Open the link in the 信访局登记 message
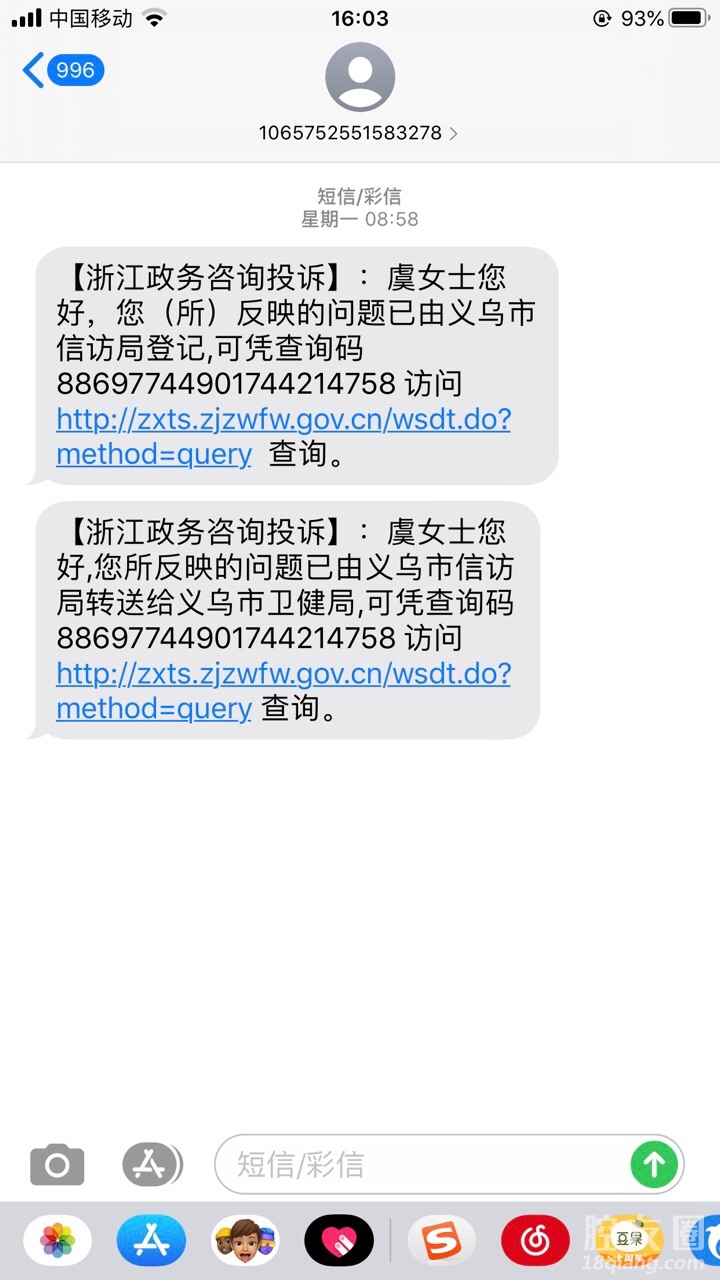 [283, 436]
